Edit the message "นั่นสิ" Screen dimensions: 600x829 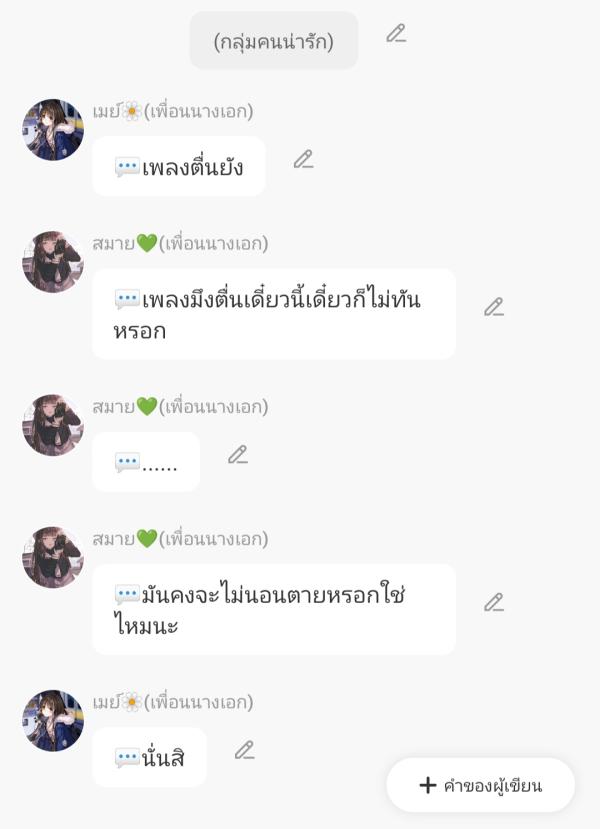244,750
